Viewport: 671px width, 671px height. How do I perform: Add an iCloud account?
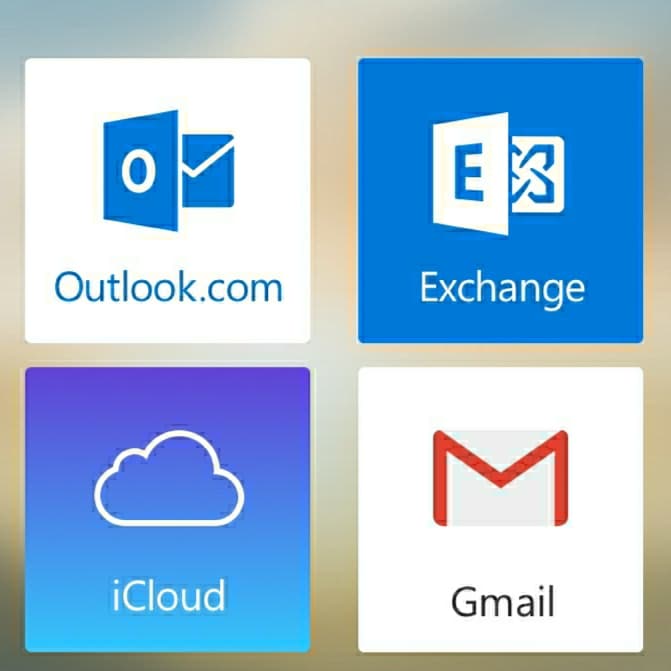[x=167, y=508]
